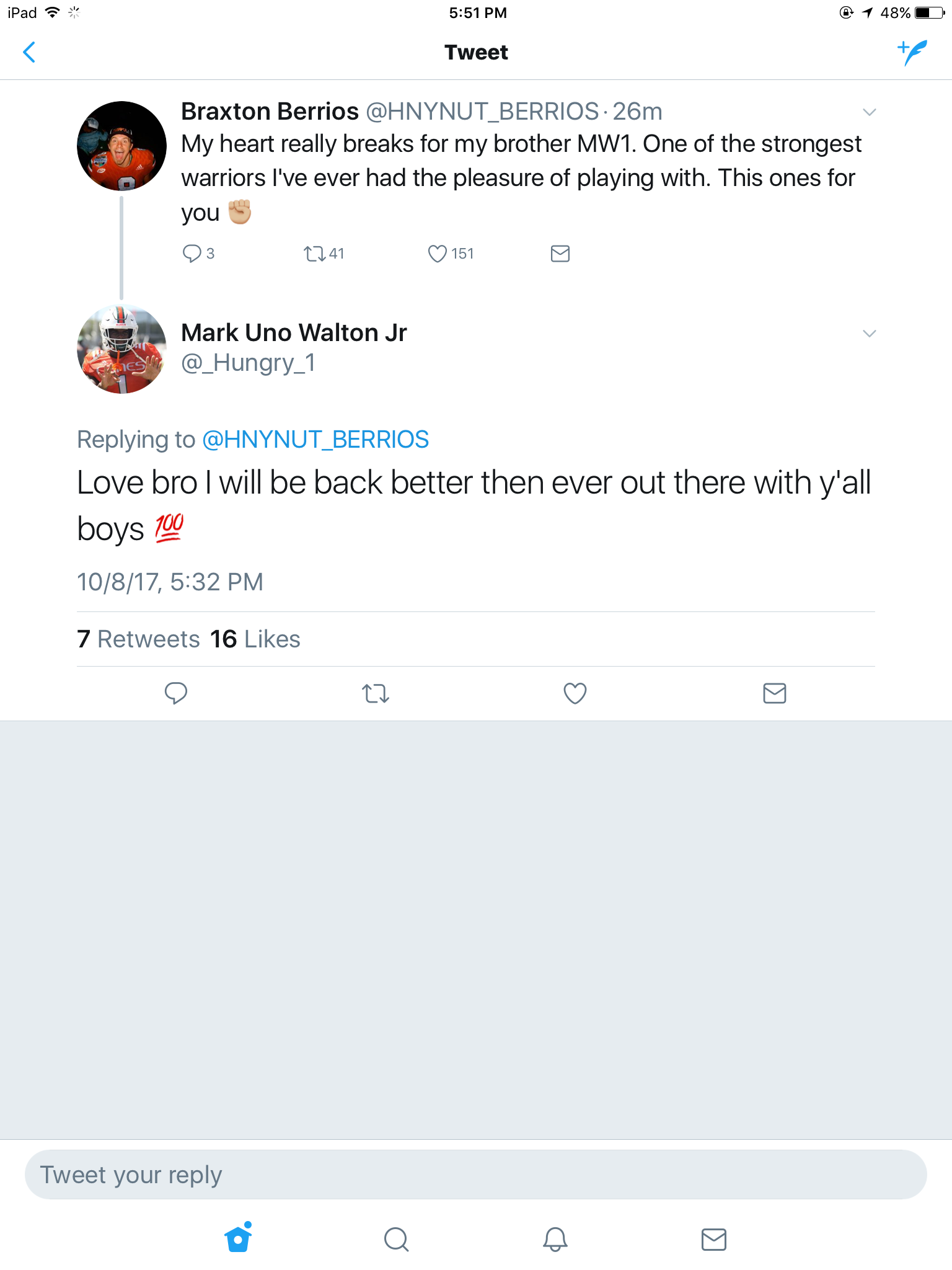The width and height of the screenshot is (952, 1270).
Task: Like Braxton Berrios's tweet with 151 likes
Action: coord(438,254)
